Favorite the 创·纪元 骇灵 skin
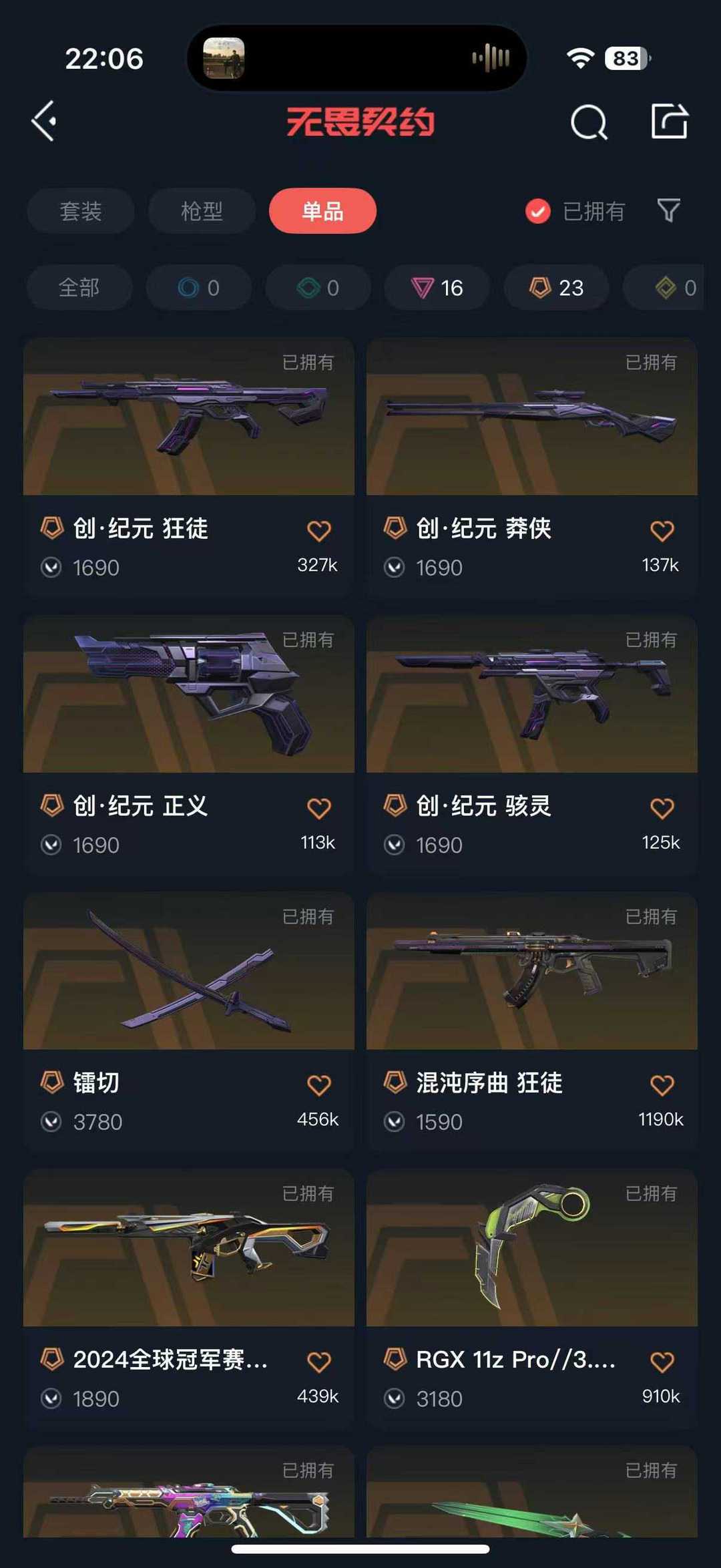 (662, 808)
